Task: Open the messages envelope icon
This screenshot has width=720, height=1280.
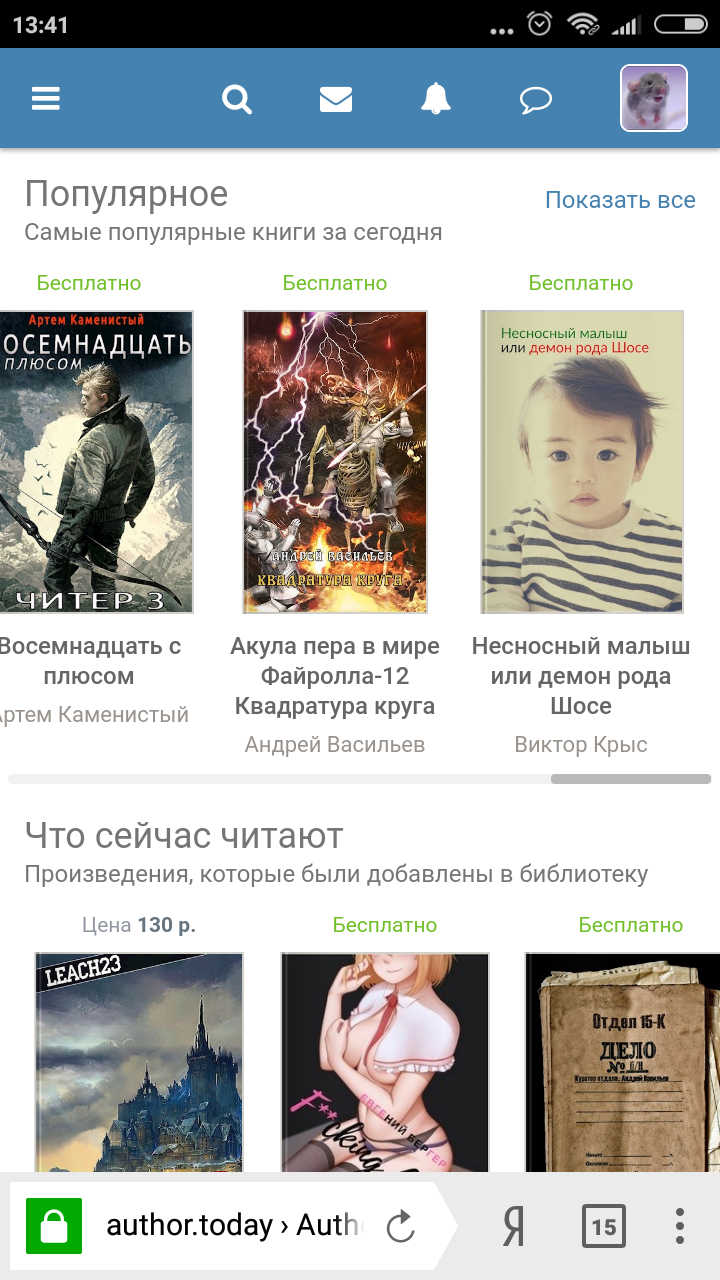Action: [x=336, y=99]
